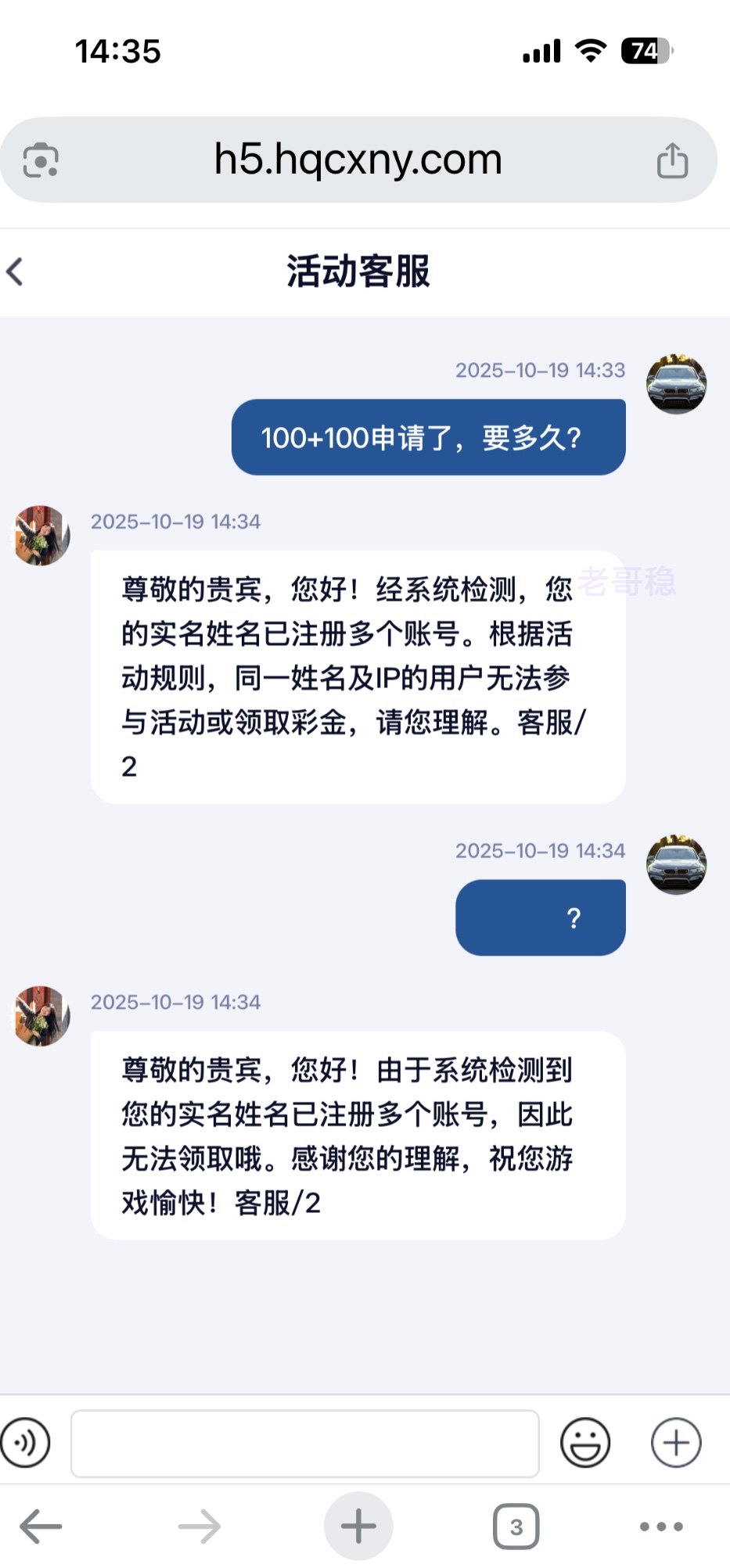Screen dimensions: 730x1568
Task: Open the attachment plus menu
Action: [x=676, y=1442]
